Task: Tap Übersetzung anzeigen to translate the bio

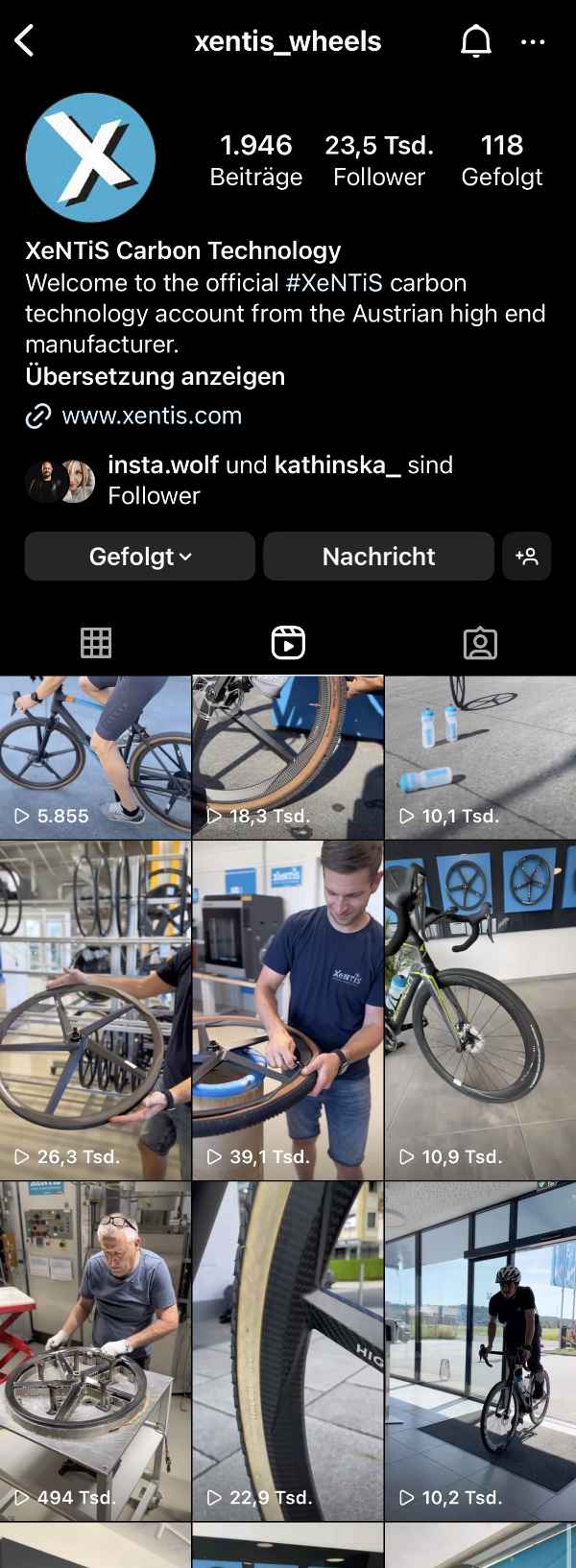Action: [x=156, y=376]
